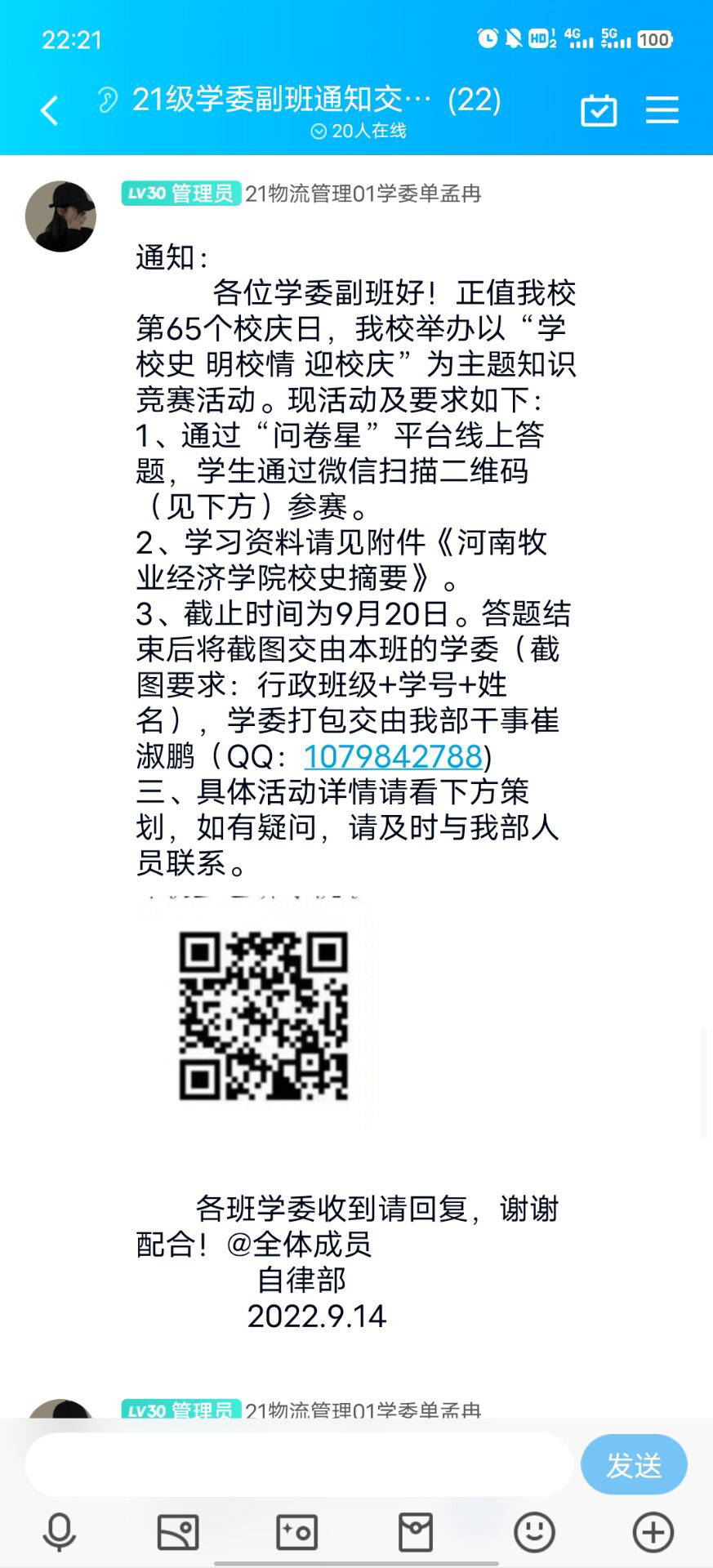Record a voice message with microphone
This screenshot has height=1568, width=713.
(x=59, y=1531)
